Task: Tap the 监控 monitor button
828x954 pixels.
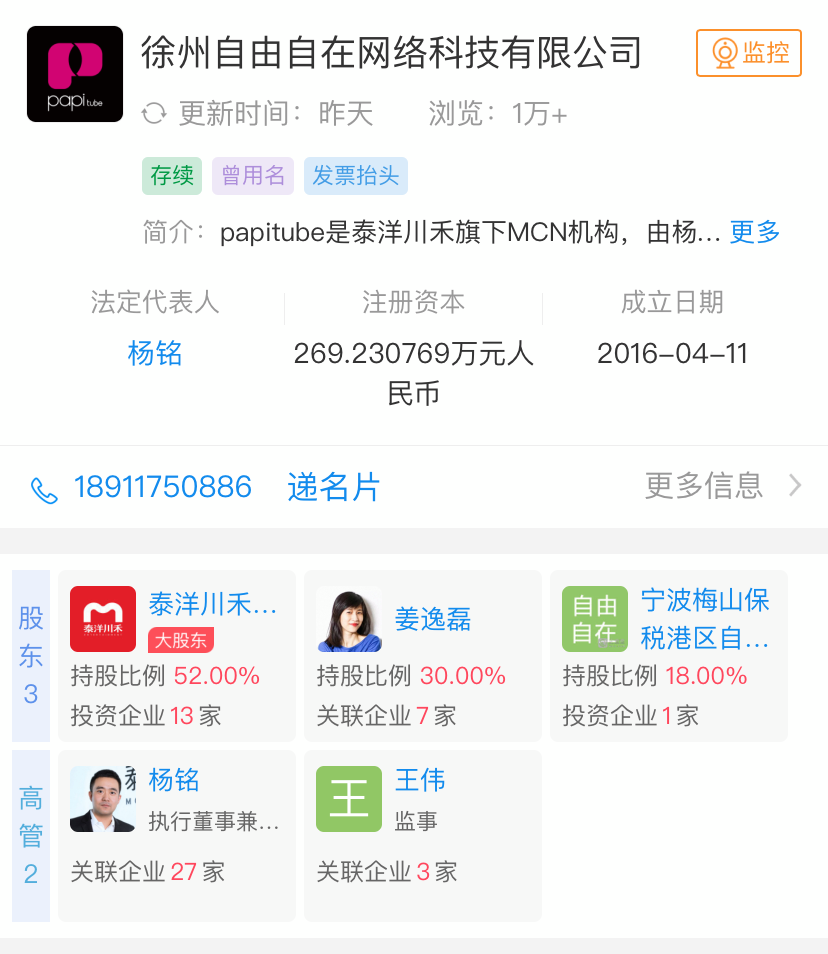Action: (x=749, y=53)
